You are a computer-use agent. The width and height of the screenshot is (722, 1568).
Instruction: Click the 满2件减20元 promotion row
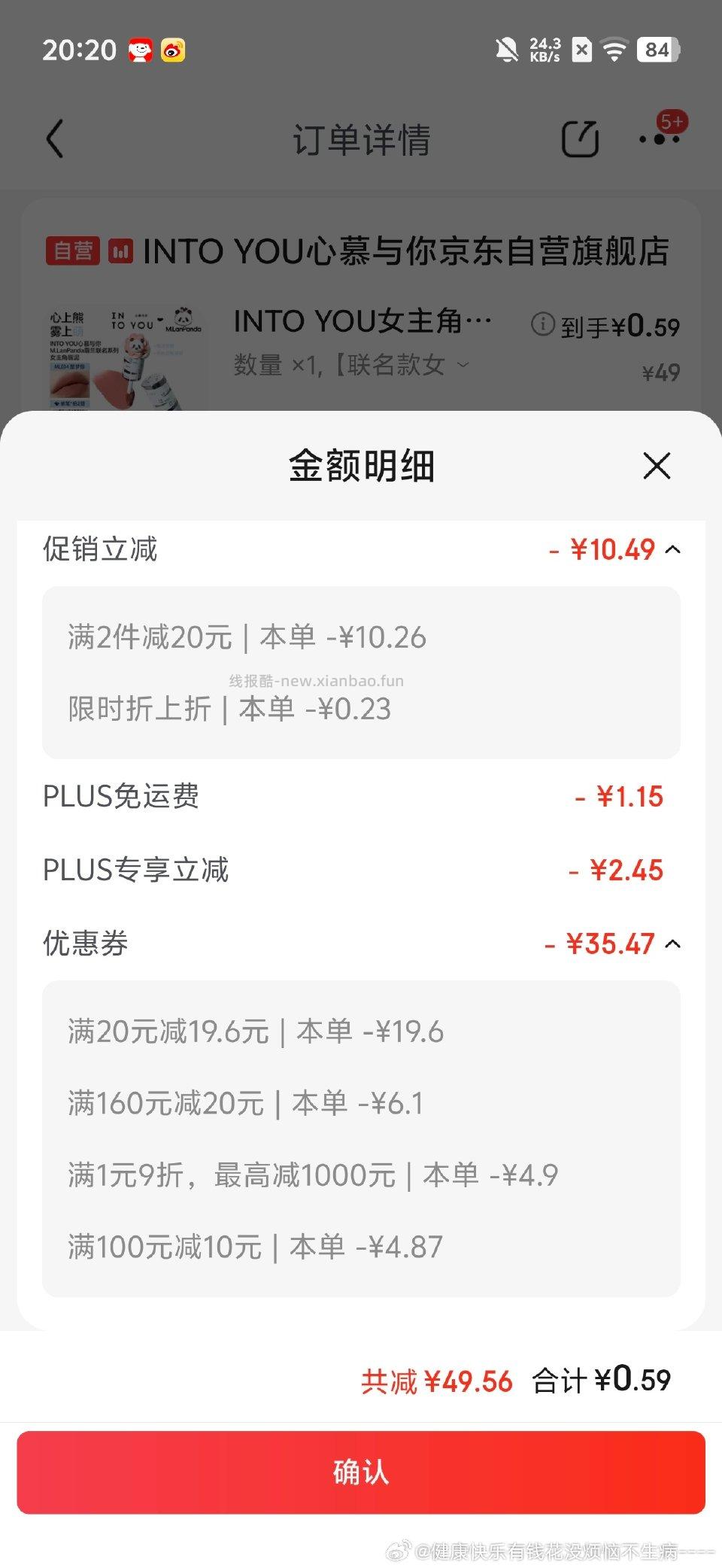248,636
